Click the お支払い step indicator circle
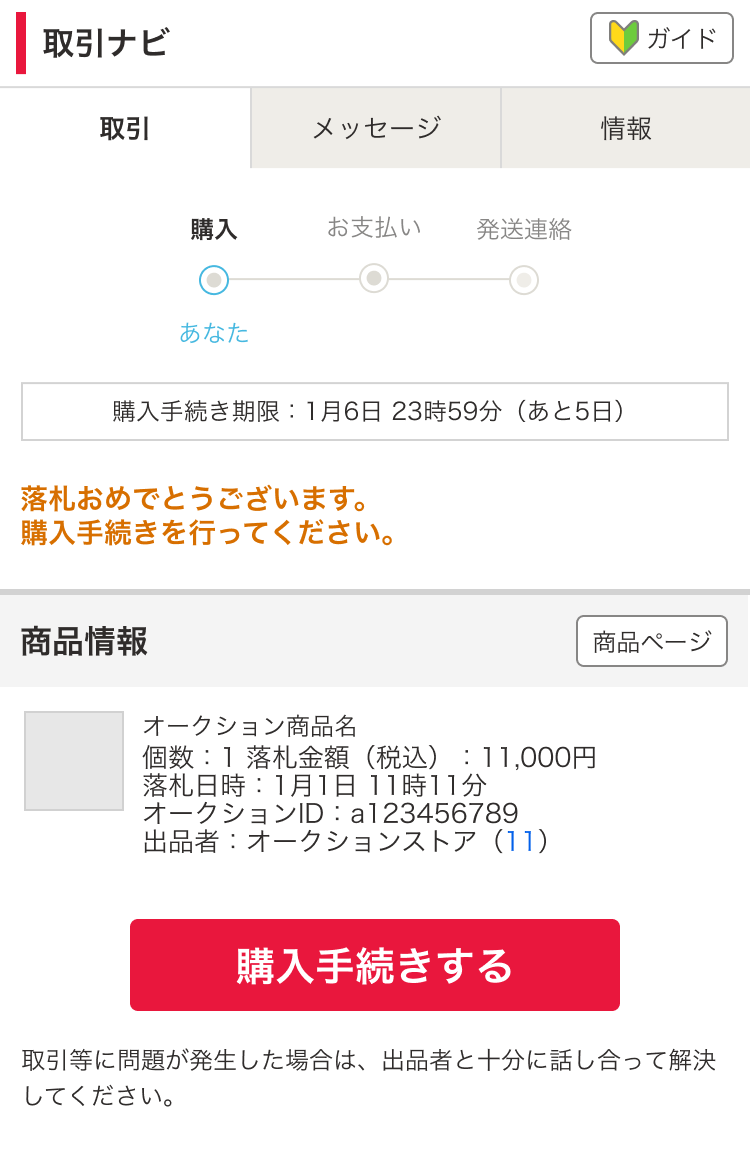This screenshot has width=750, height=1153. coord(374,280)
